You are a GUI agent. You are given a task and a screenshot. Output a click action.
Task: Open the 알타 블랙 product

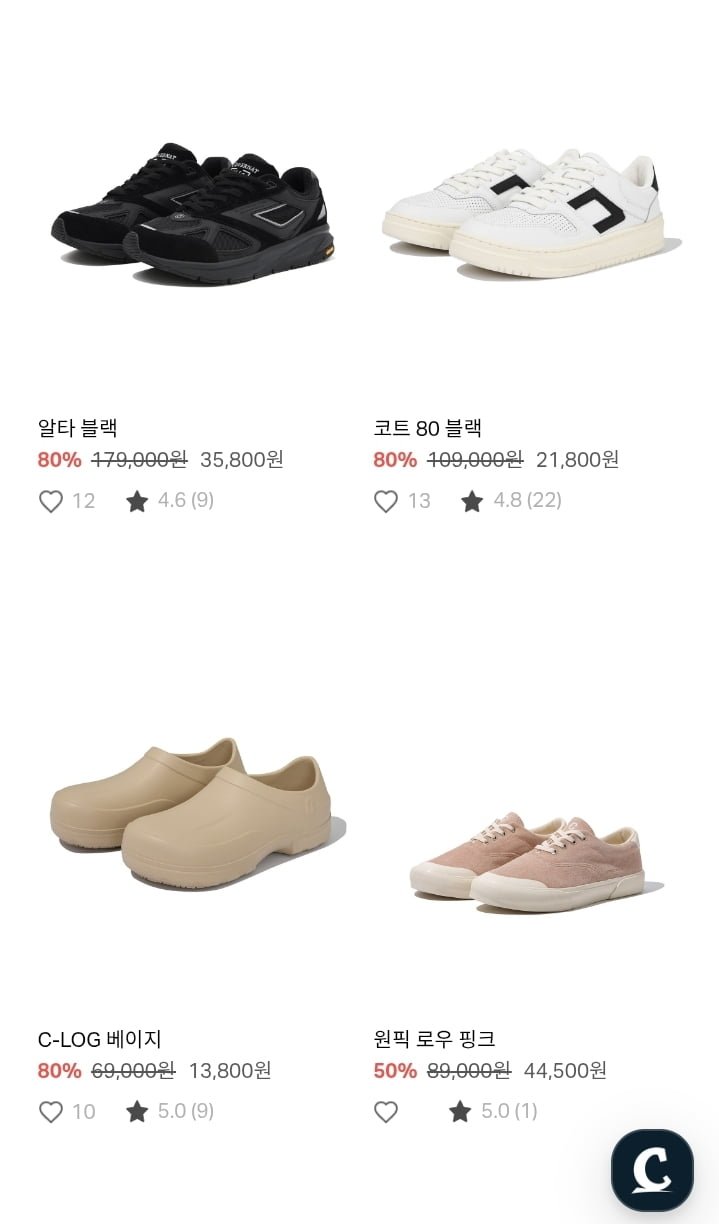click(x=192, y=214)
